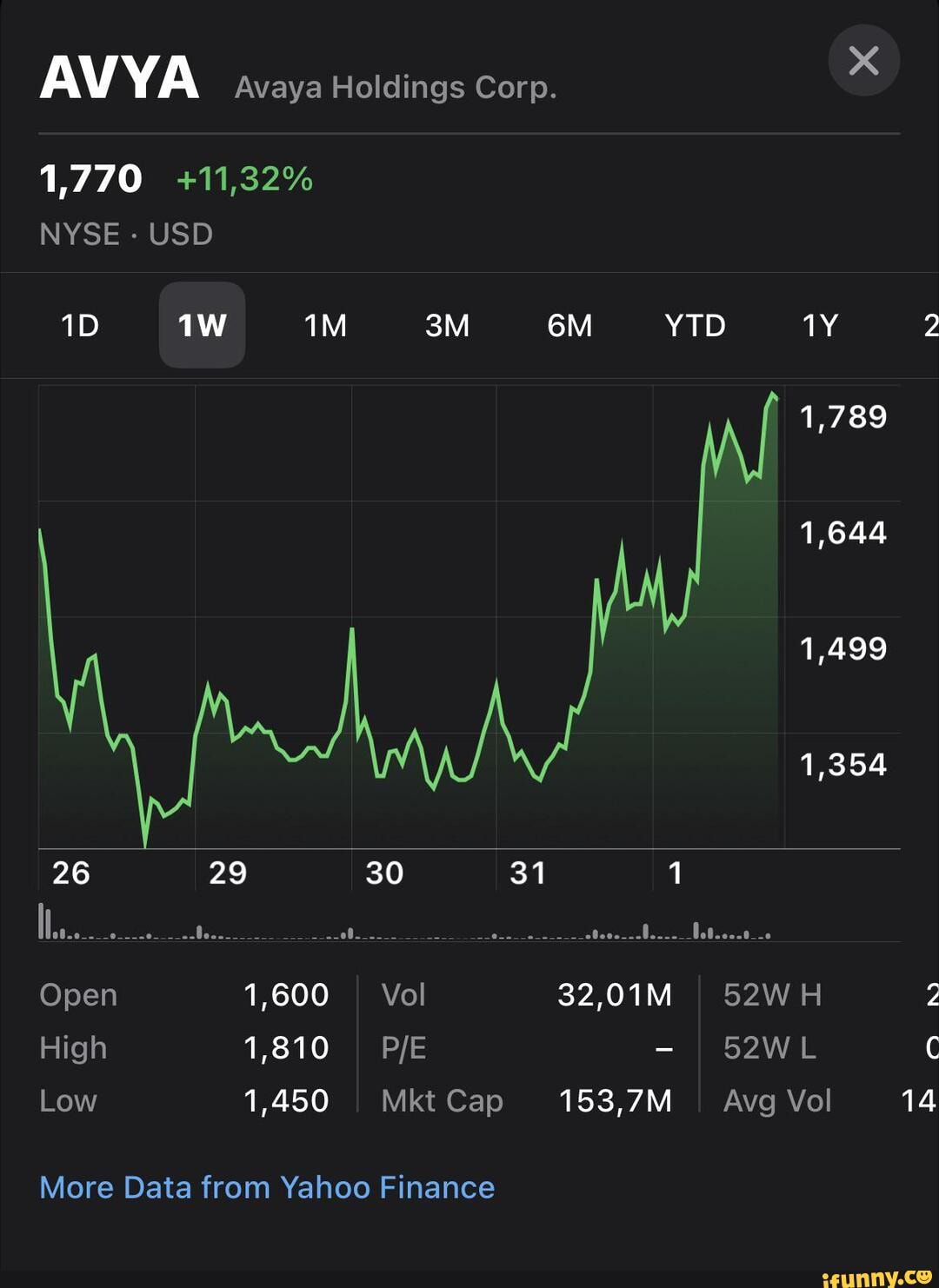The height and width of the screenshot is (1288, 939).
Task: Switch to the 3M chart range
Action: [x=447, y=326]
